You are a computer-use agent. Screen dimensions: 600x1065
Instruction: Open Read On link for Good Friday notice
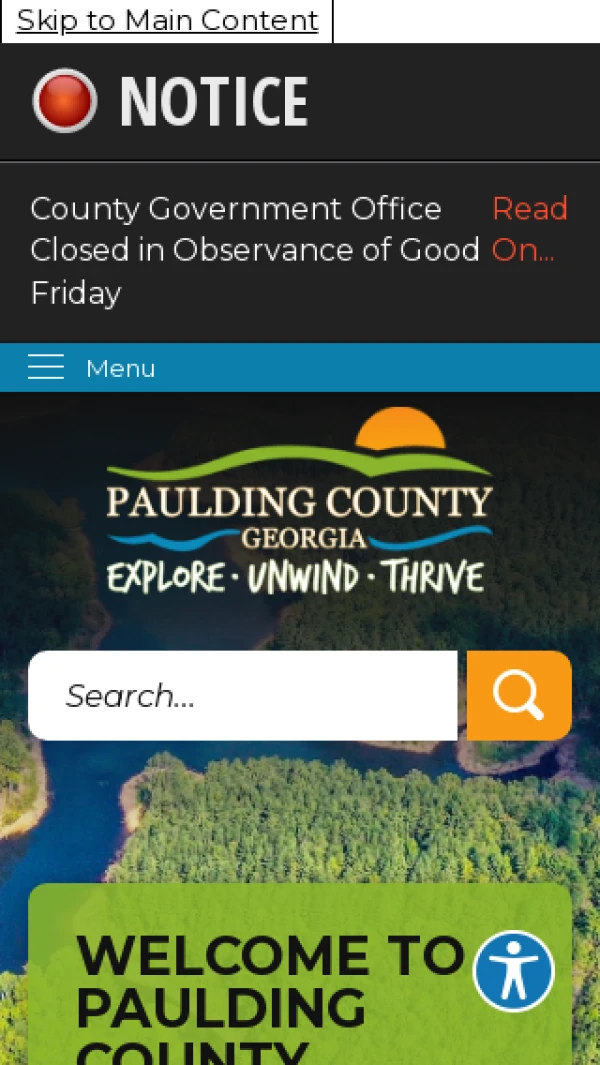point(529,229)
